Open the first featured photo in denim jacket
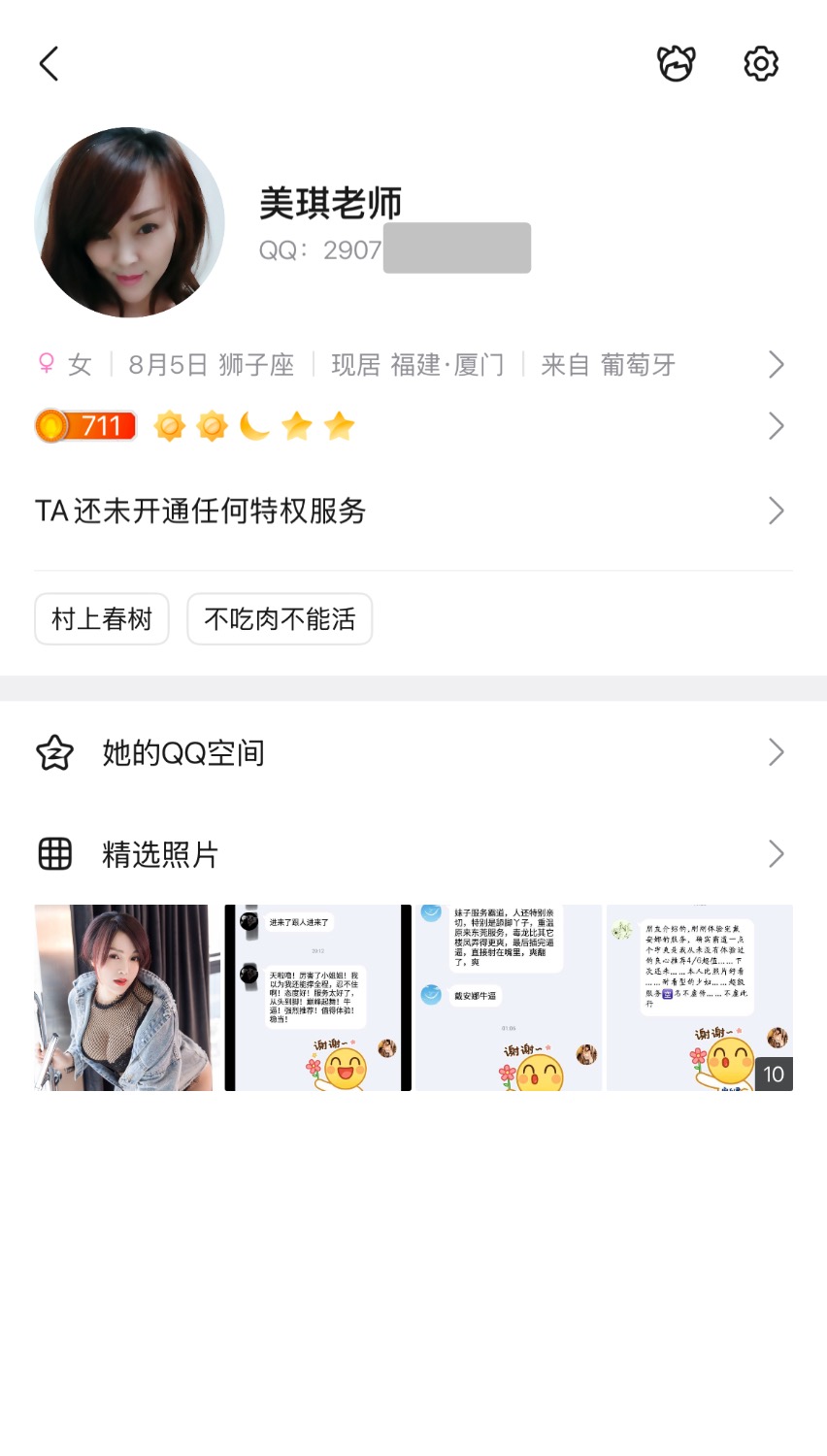 coord(123,998)
